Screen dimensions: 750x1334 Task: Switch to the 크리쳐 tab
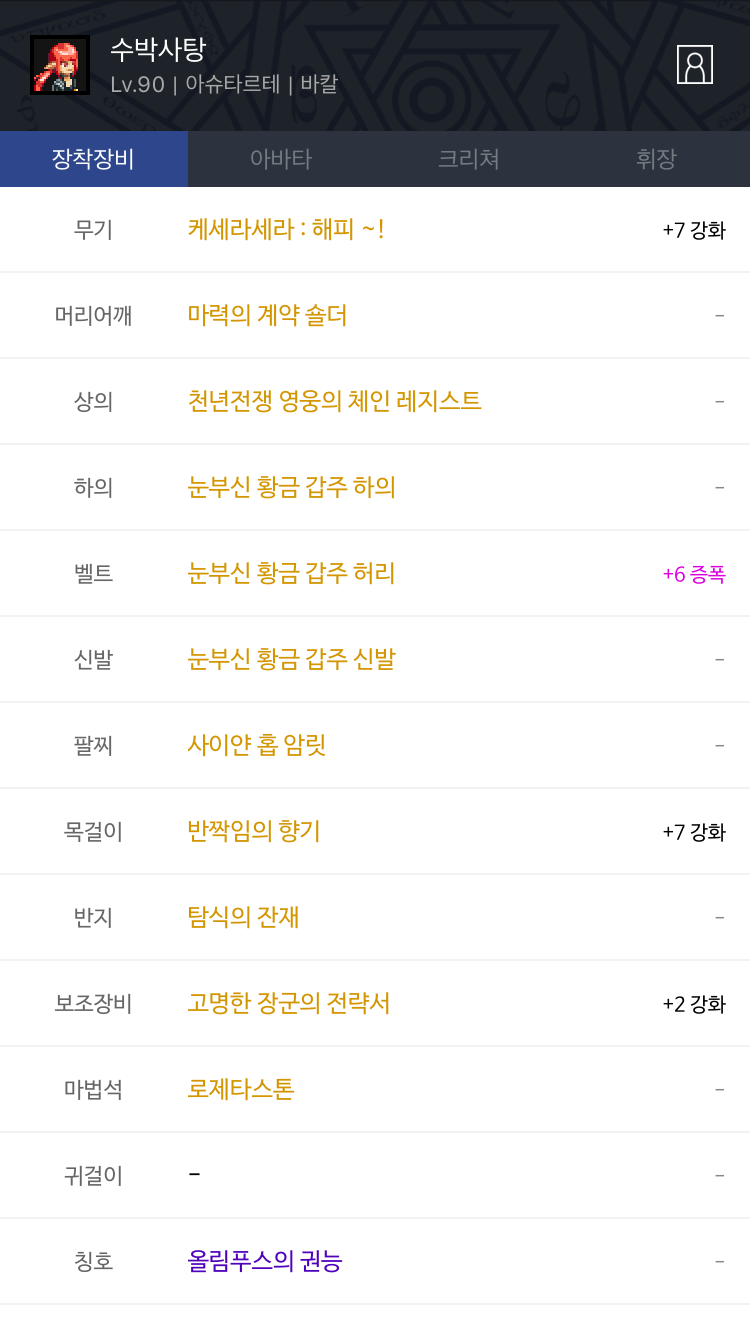click(469, 159)
